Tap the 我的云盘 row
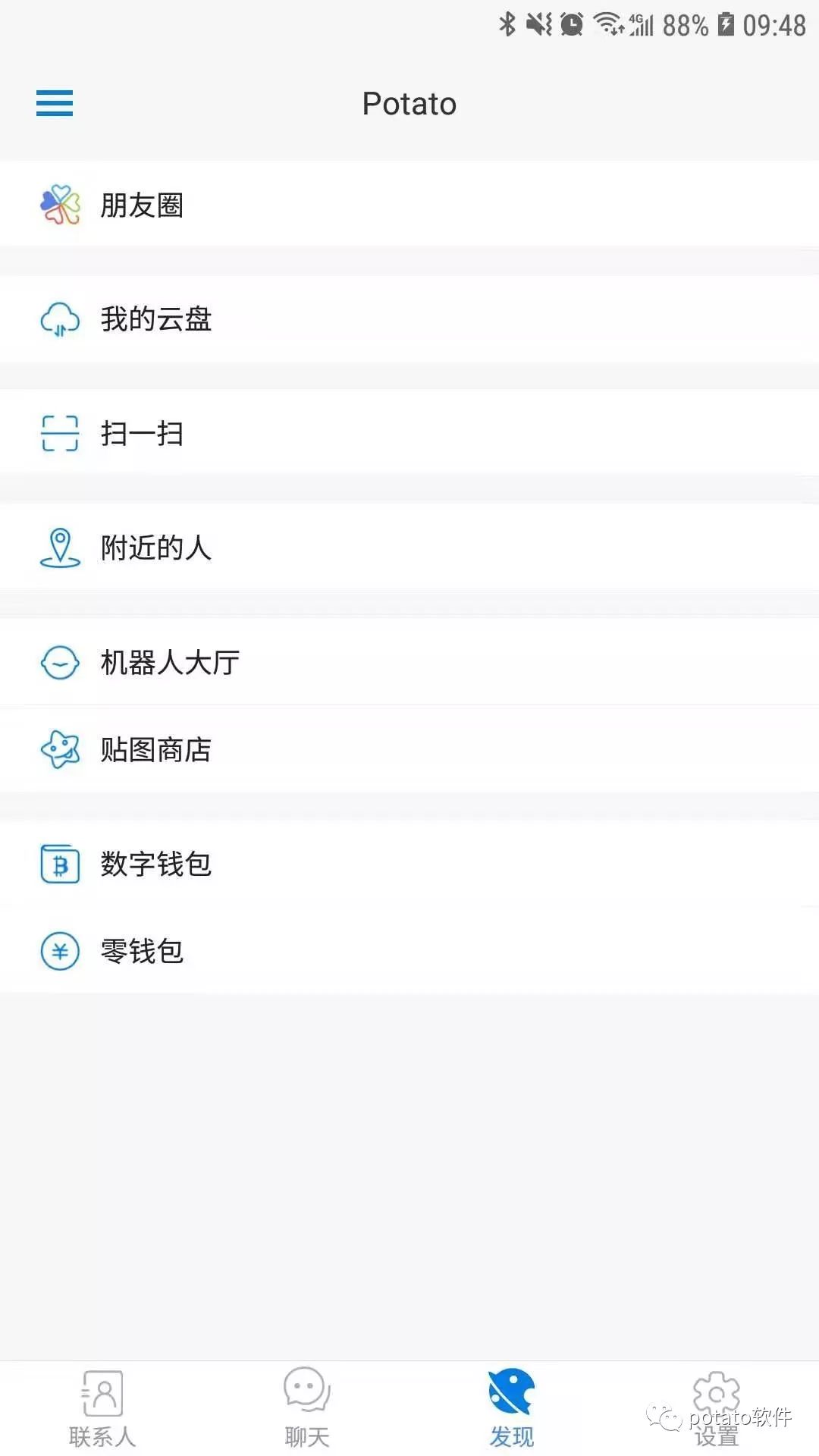This screenshot has height=1456, width=819. pos(303,319)
